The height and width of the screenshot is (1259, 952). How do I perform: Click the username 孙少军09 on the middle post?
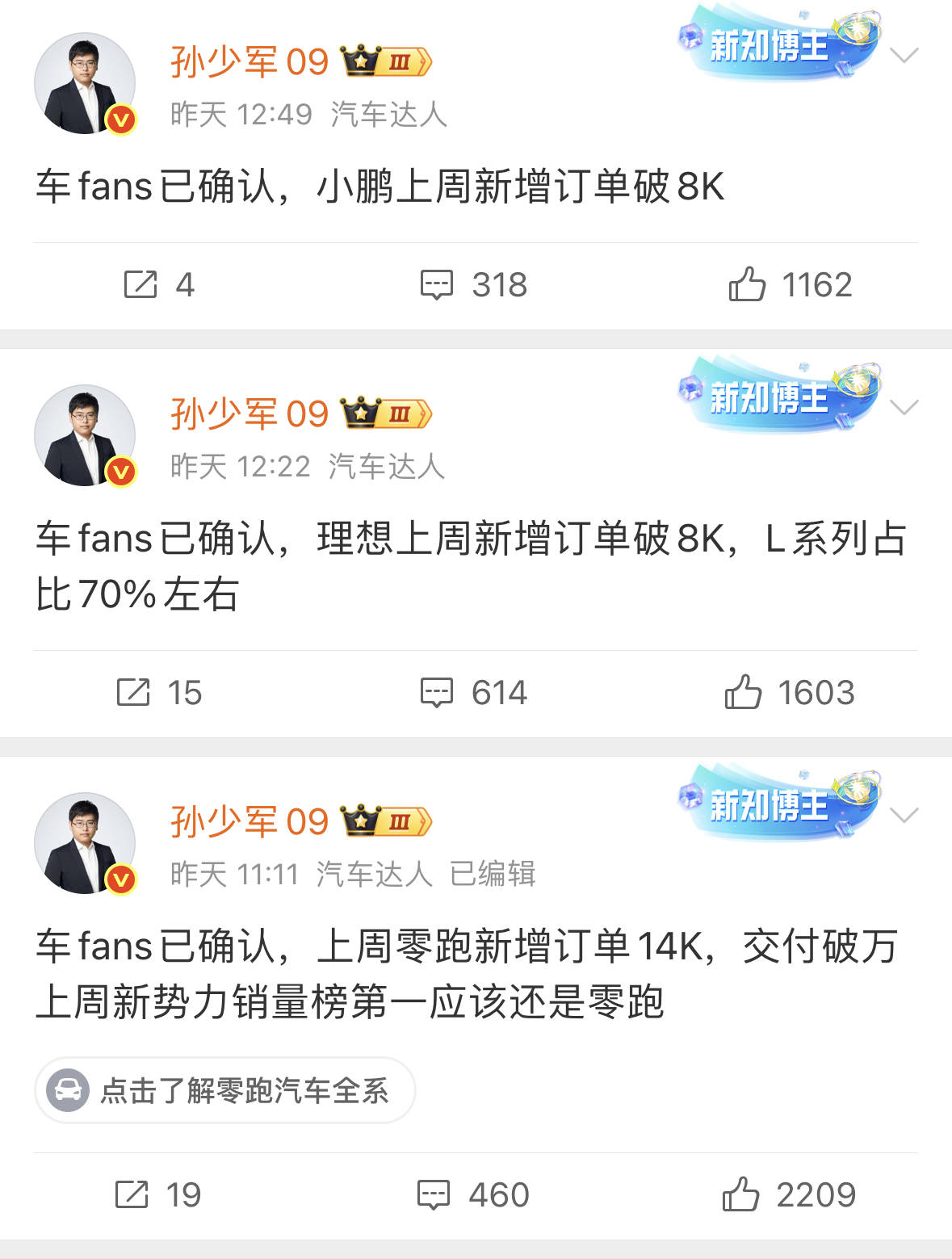click(x=250, y=412)
